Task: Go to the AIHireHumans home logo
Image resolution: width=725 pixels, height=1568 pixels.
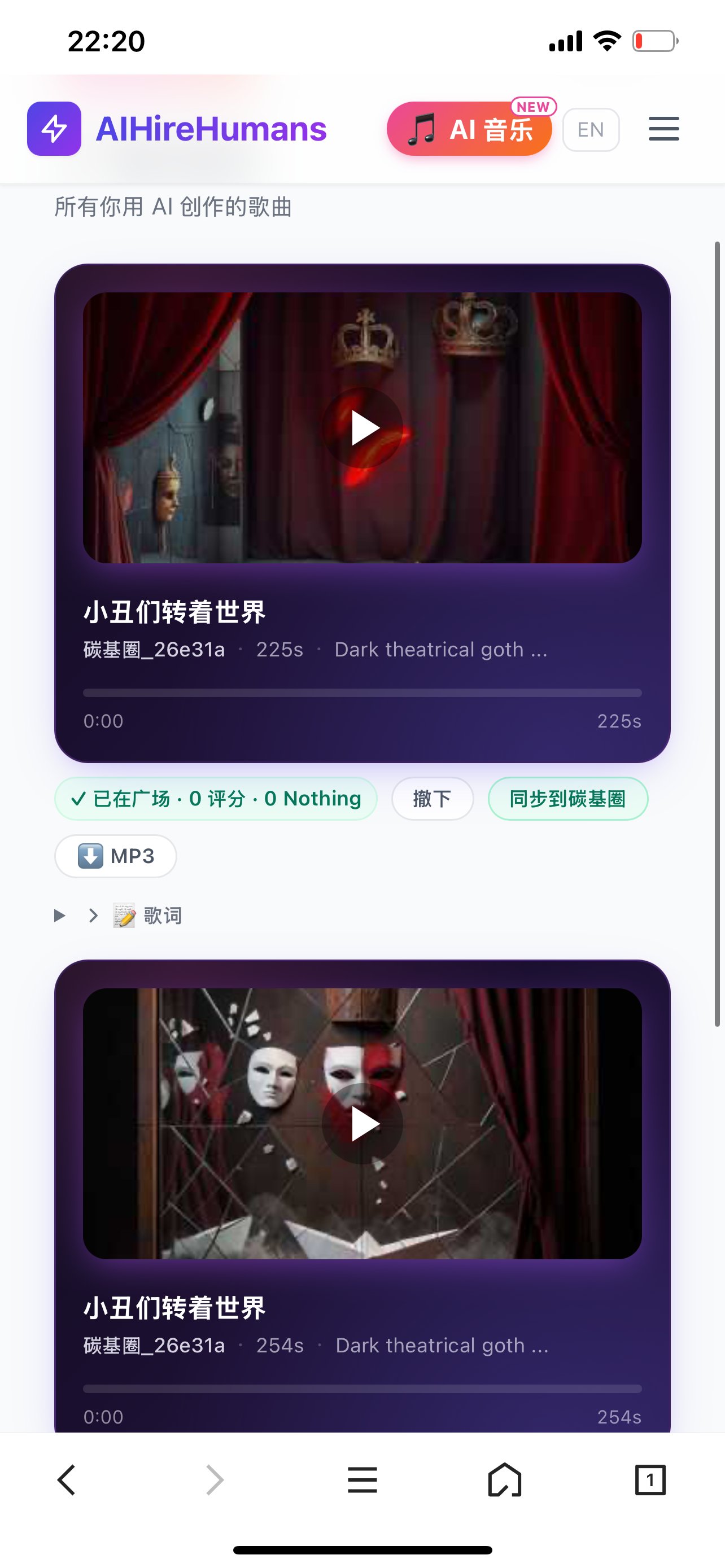Action: pos(177,129)
